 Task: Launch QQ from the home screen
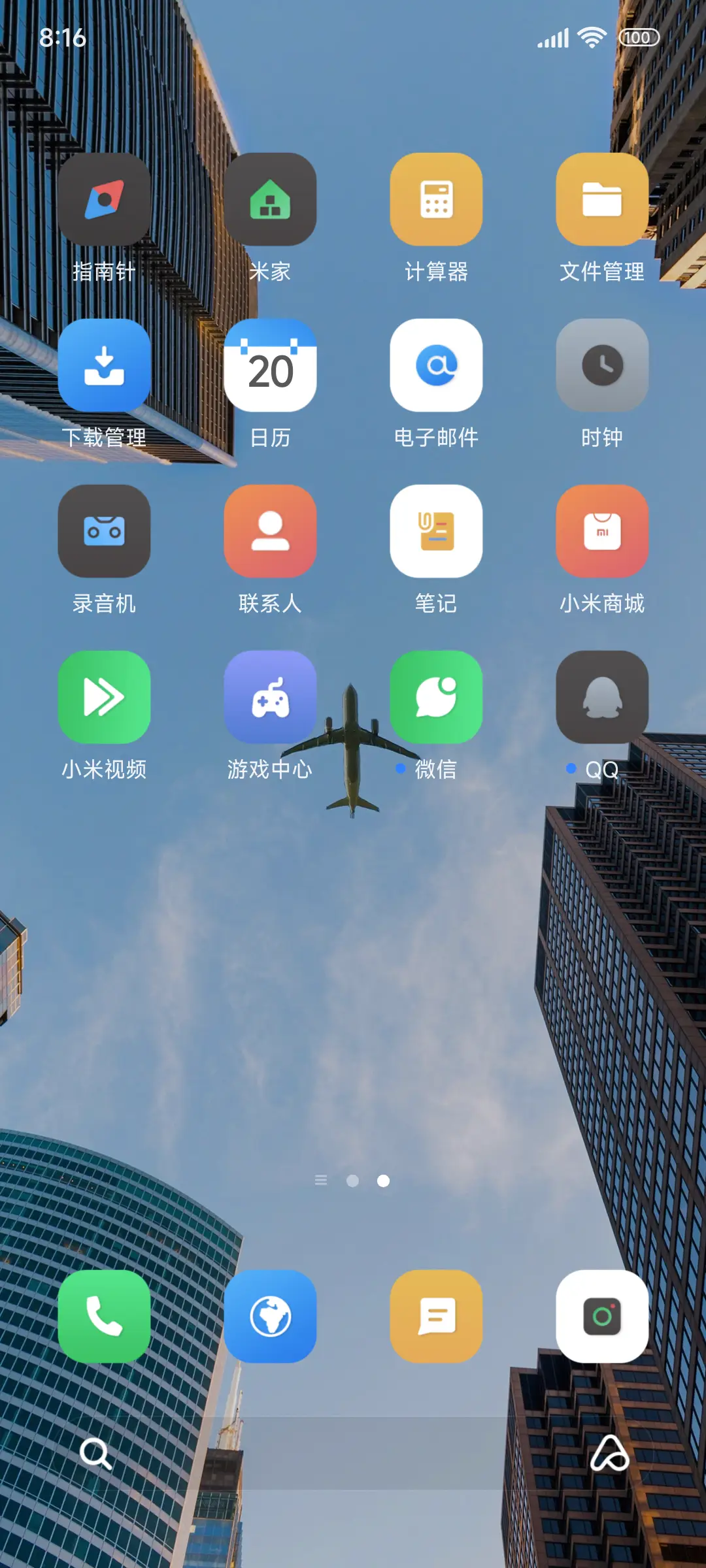coord(603,698)
